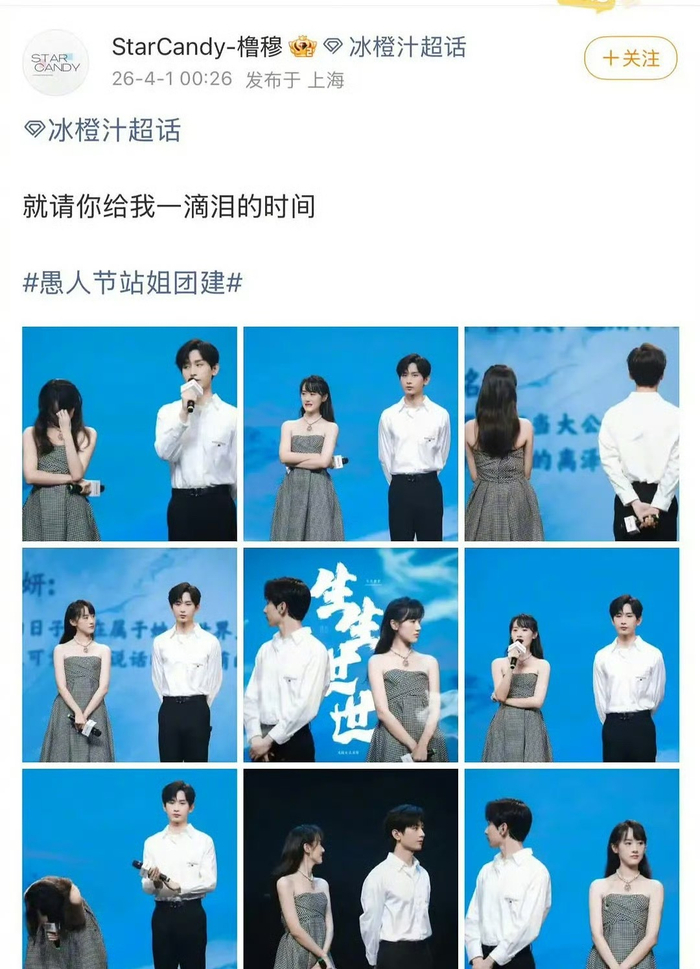Open photo with 生生世世 poster behind couple
This screenshot has height=969, width=700.
coord(351,654)
